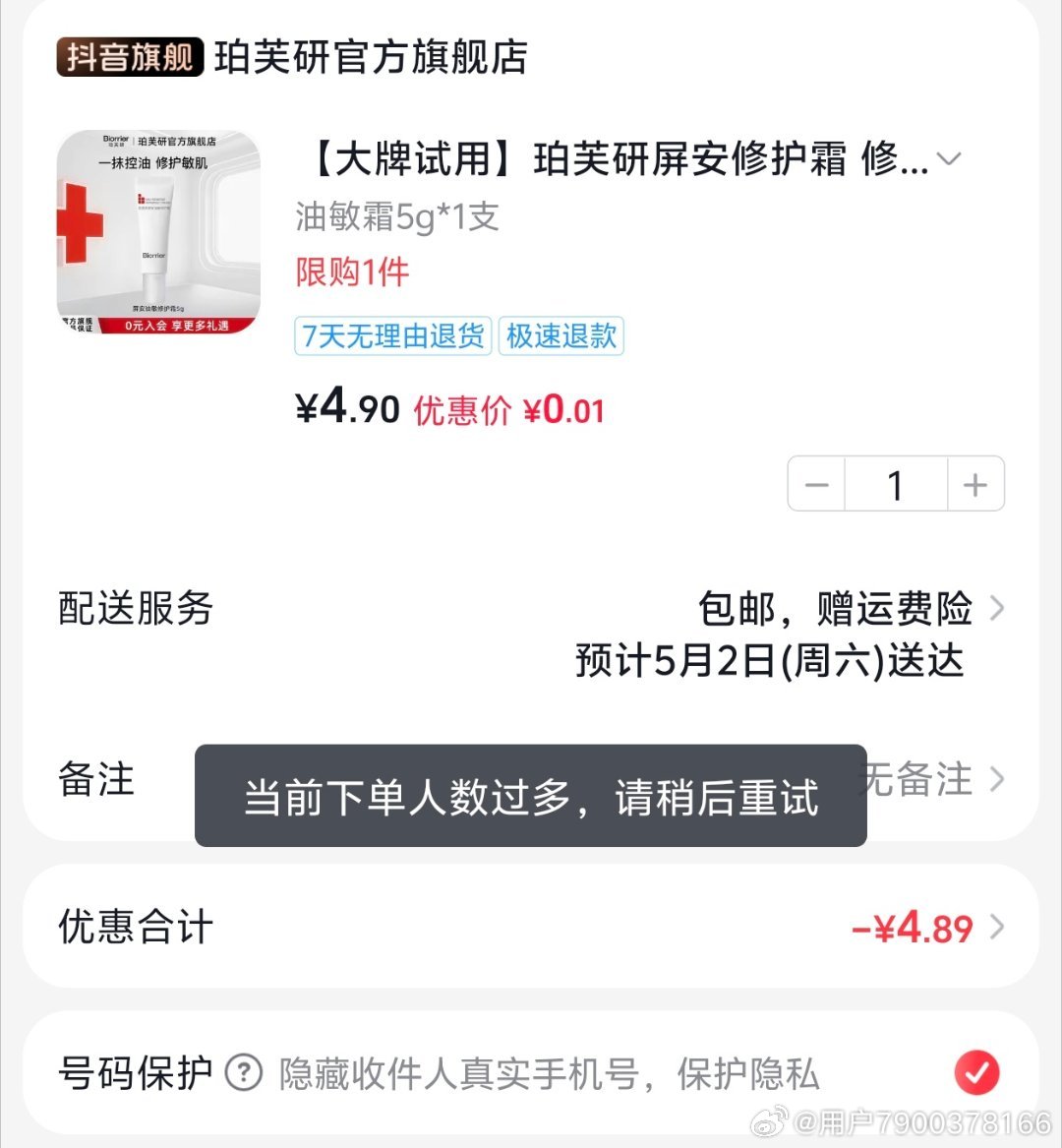Open the 珀芙研屏安修护霜 product thumbnail
This screenshot has width=1062, height=1148.
pos(158,232)
